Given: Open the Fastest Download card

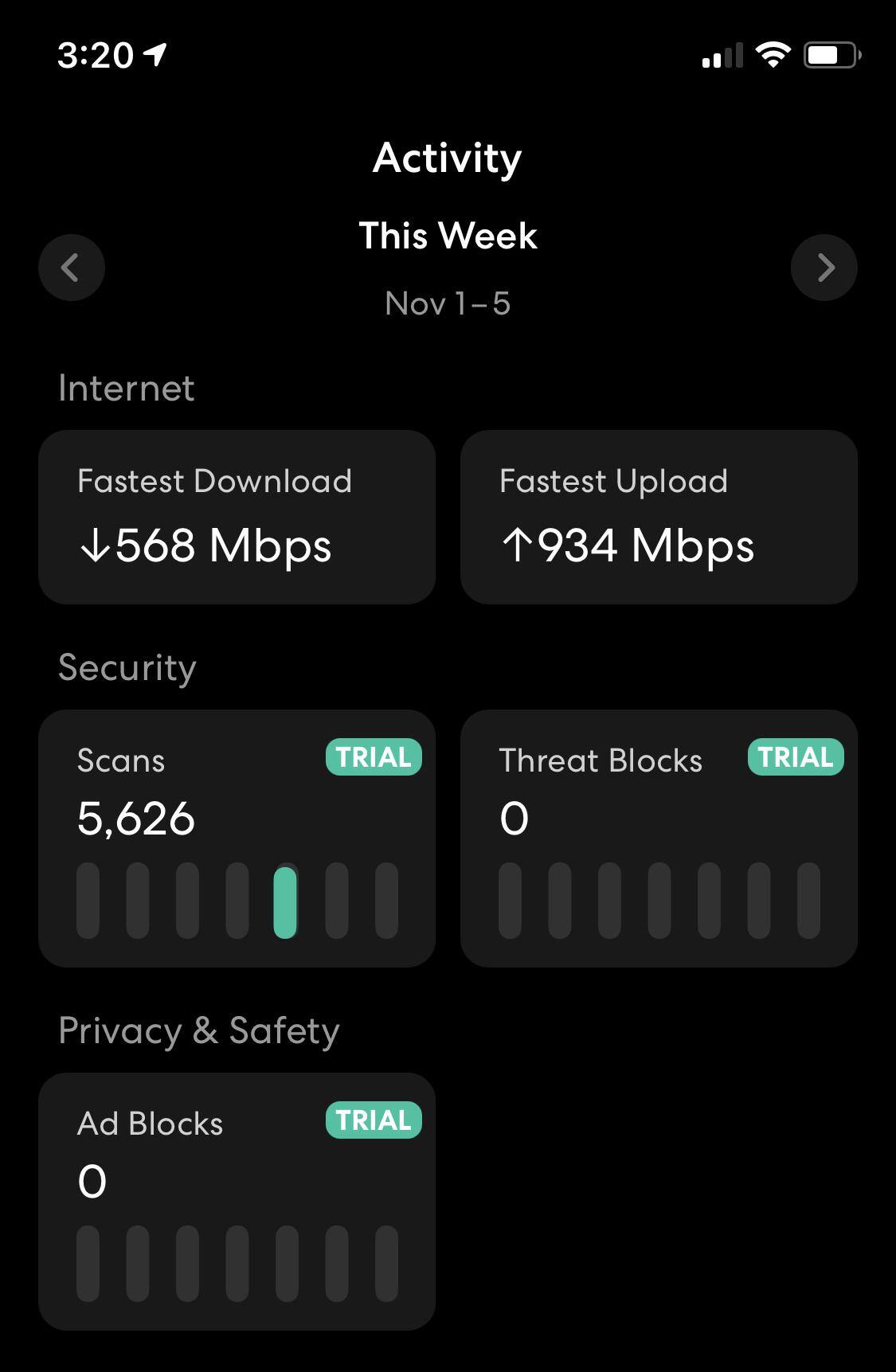Looking at the screenshot, I should click(x=237, y=517).
